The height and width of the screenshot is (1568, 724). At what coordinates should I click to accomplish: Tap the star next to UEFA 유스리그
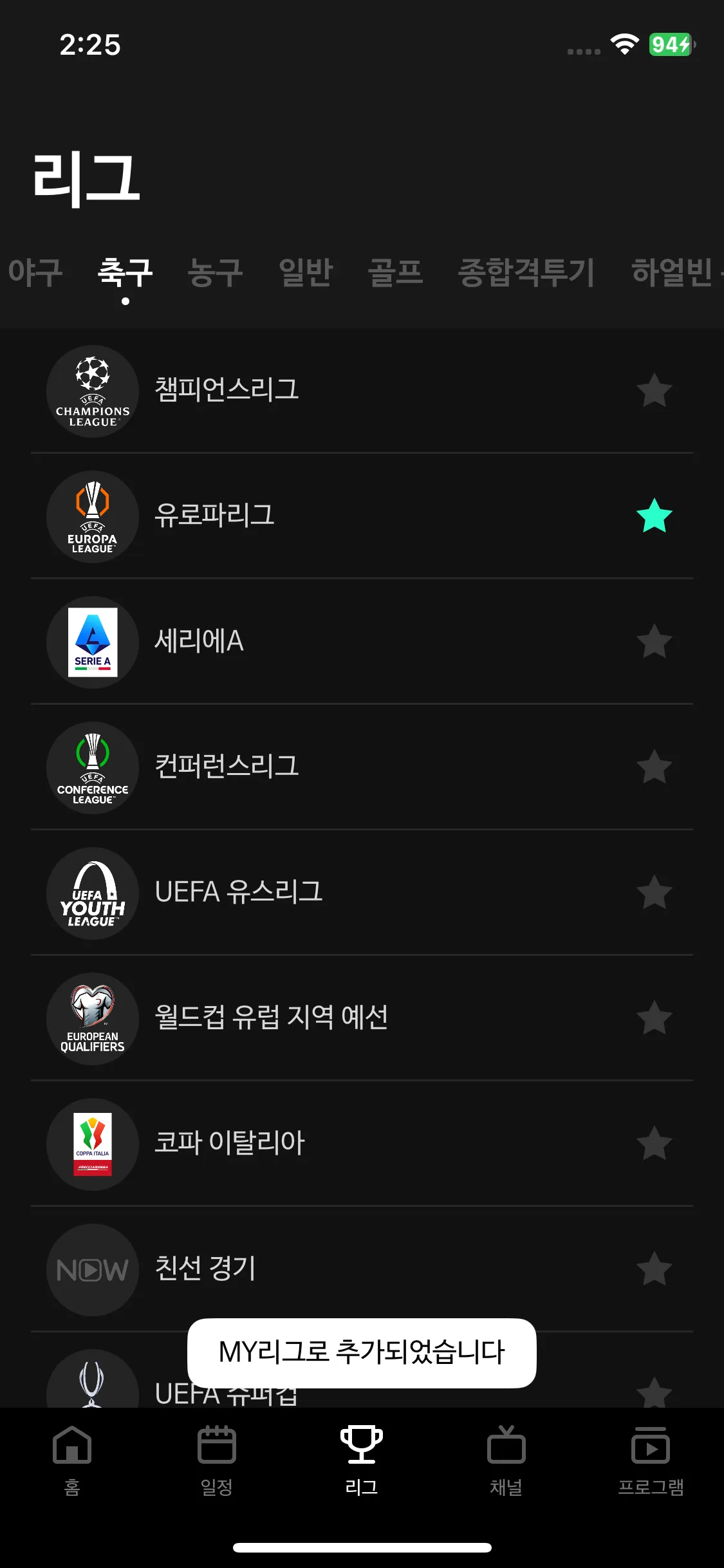click(x=654, y=893)
